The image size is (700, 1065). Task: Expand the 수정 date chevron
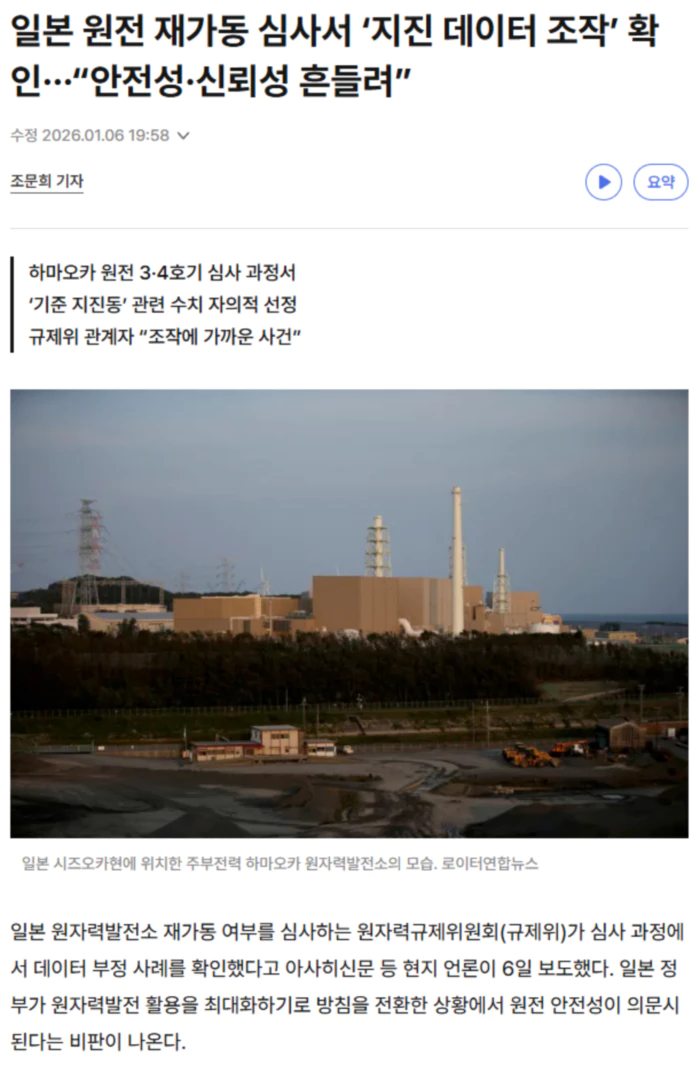point(182,135)
